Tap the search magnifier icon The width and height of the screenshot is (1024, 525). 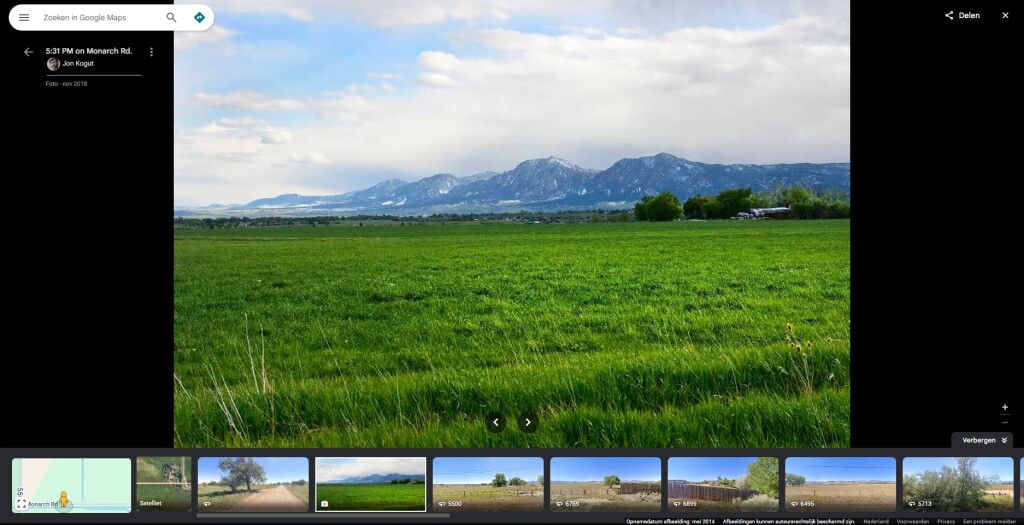point(171,17)
